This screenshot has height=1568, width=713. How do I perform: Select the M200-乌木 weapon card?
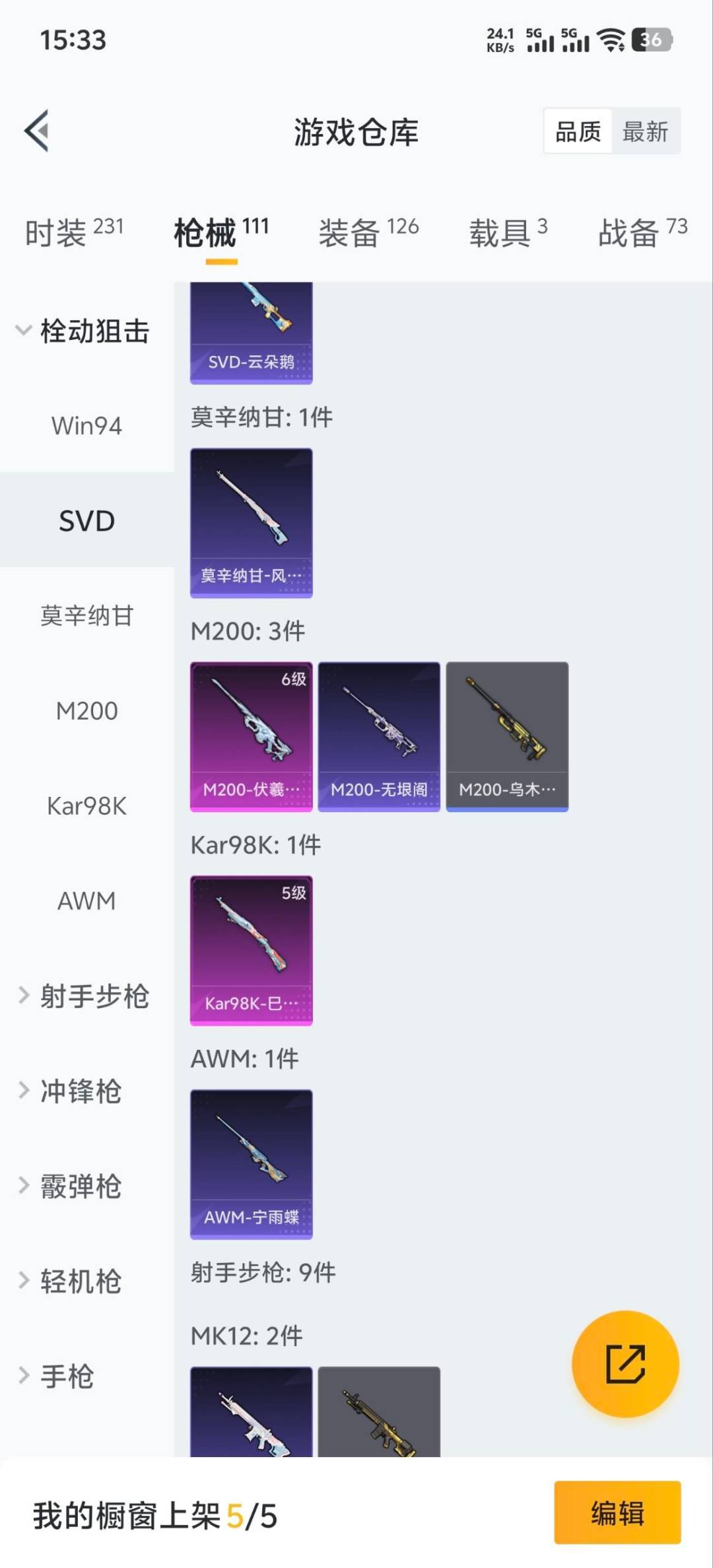tap(507, 734)
